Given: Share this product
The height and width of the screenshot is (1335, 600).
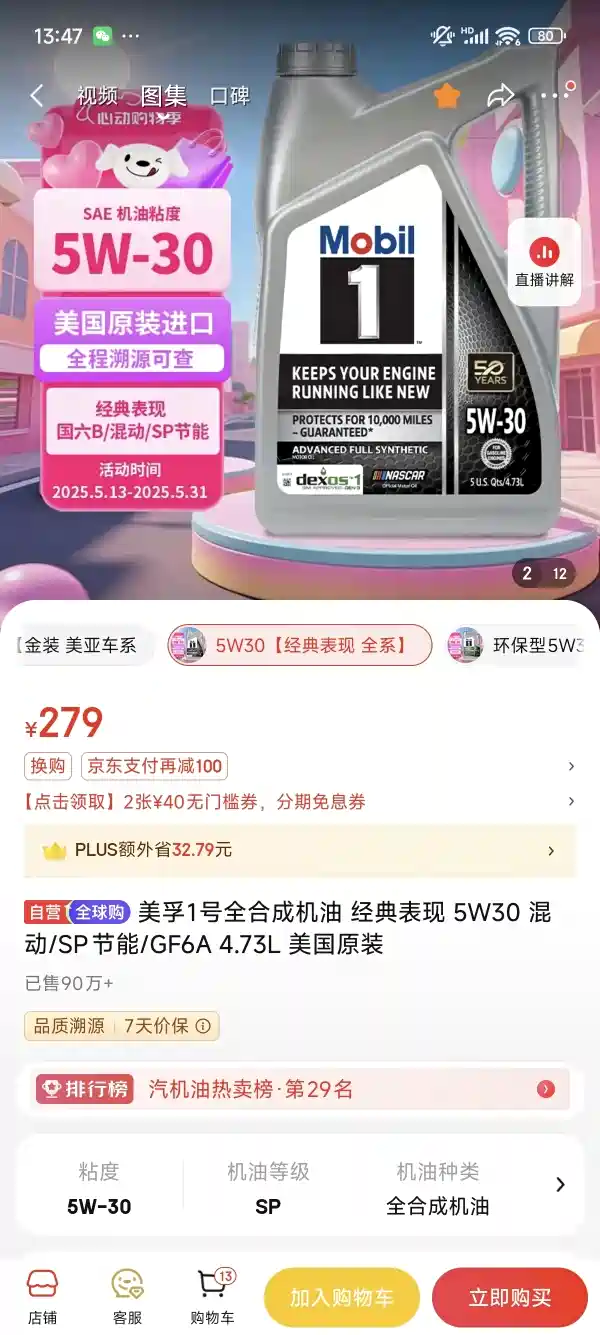Looking at the screenshot, I should tap(500, 96).
